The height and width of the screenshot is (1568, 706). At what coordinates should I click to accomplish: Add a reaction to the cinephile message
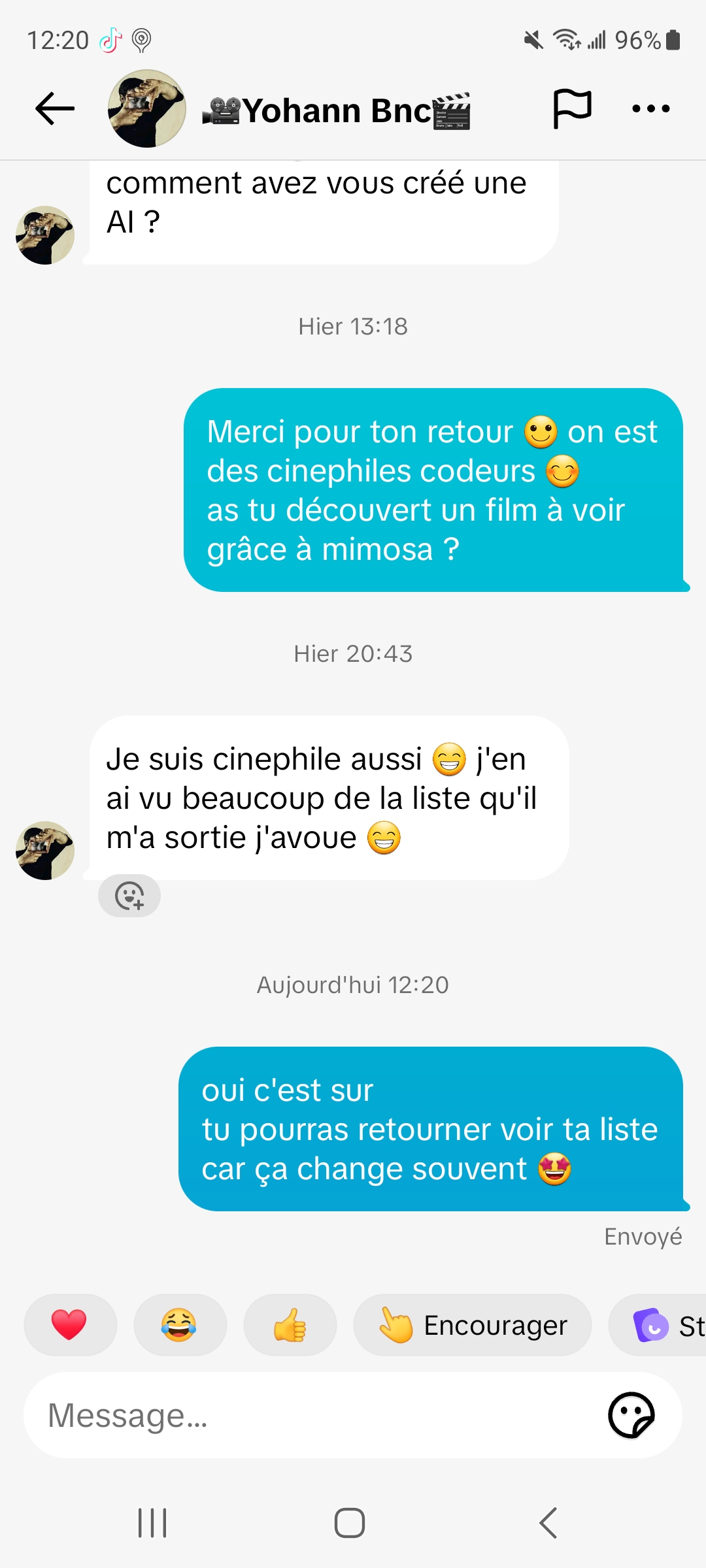tap(129, 896)
